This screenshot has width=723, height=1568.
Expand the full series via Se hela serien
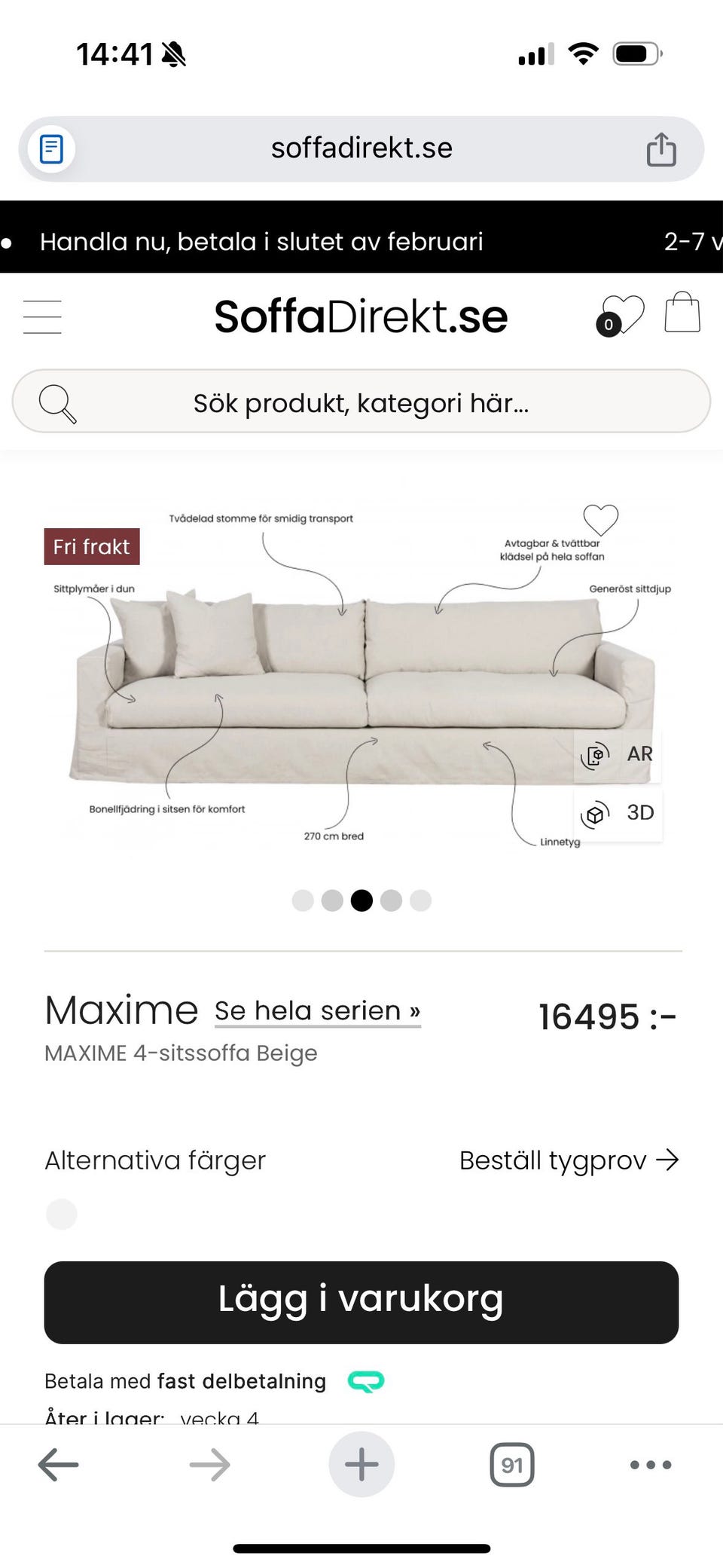[x=317, y=1010]
